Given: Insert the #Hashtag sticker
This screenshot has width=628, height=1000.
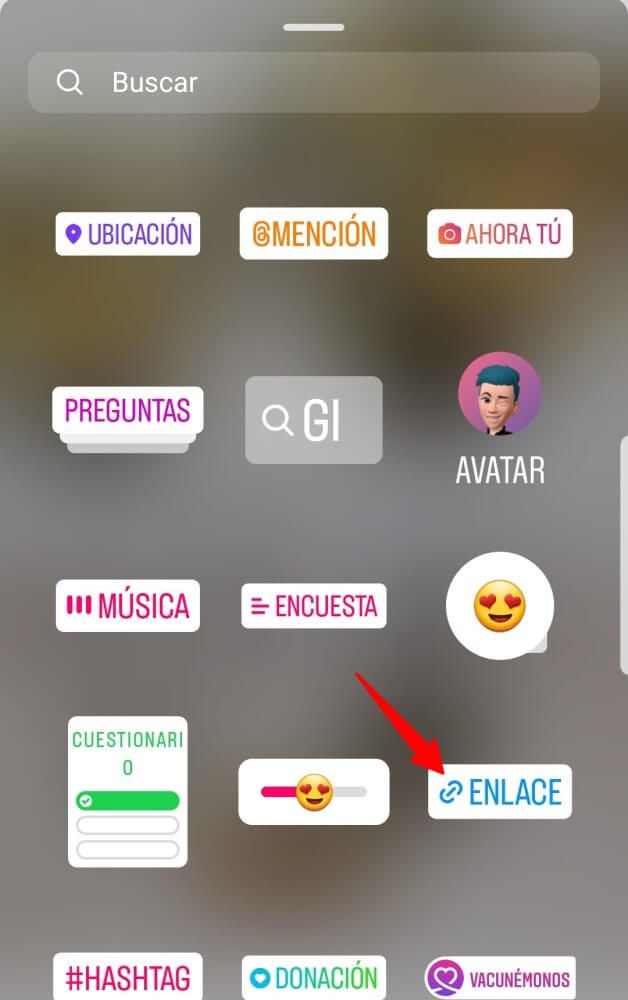Looking at the screenshot, I should pos(128,977).
